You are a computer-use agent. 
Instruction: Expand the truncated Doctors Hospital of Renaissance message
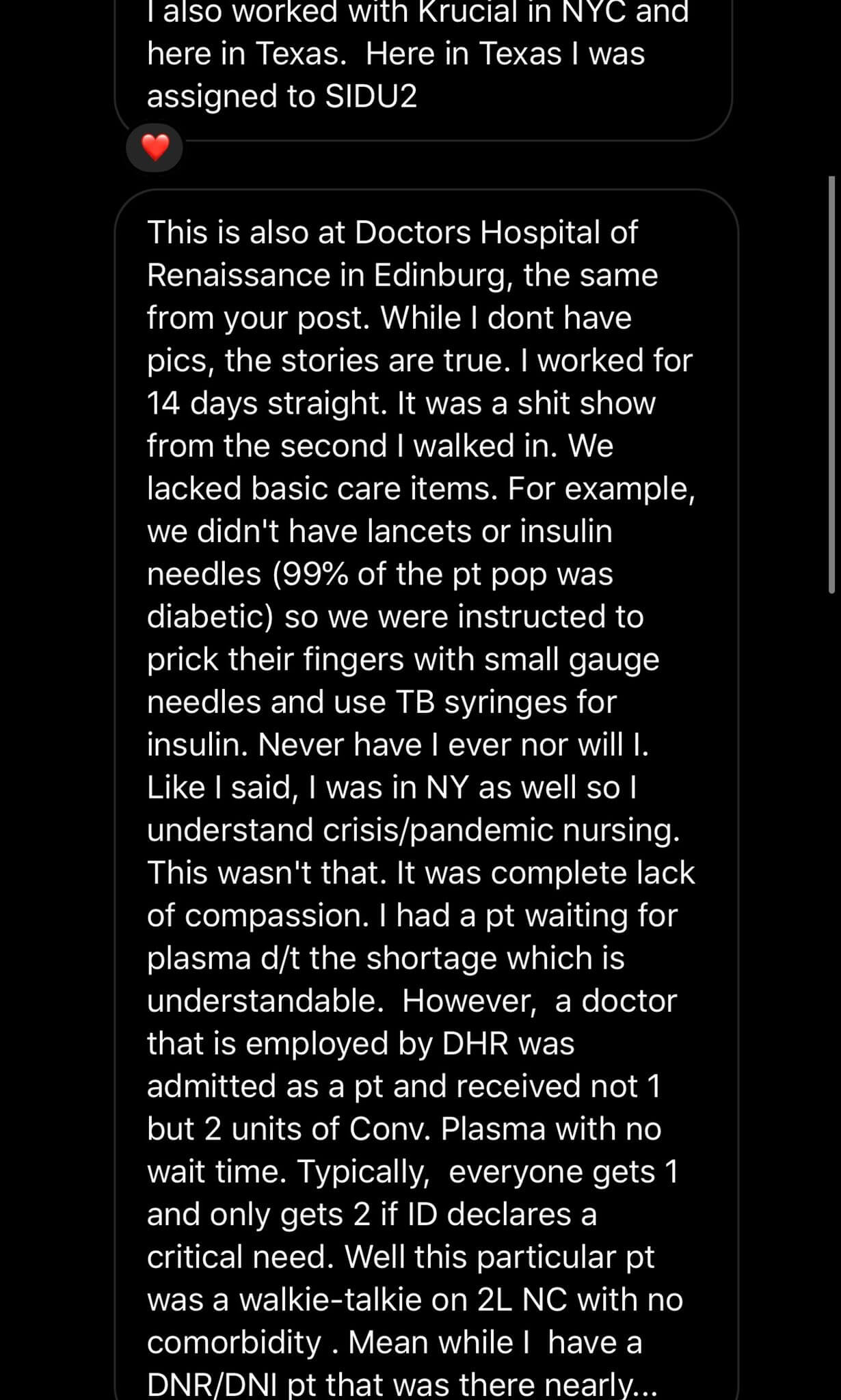426,795
